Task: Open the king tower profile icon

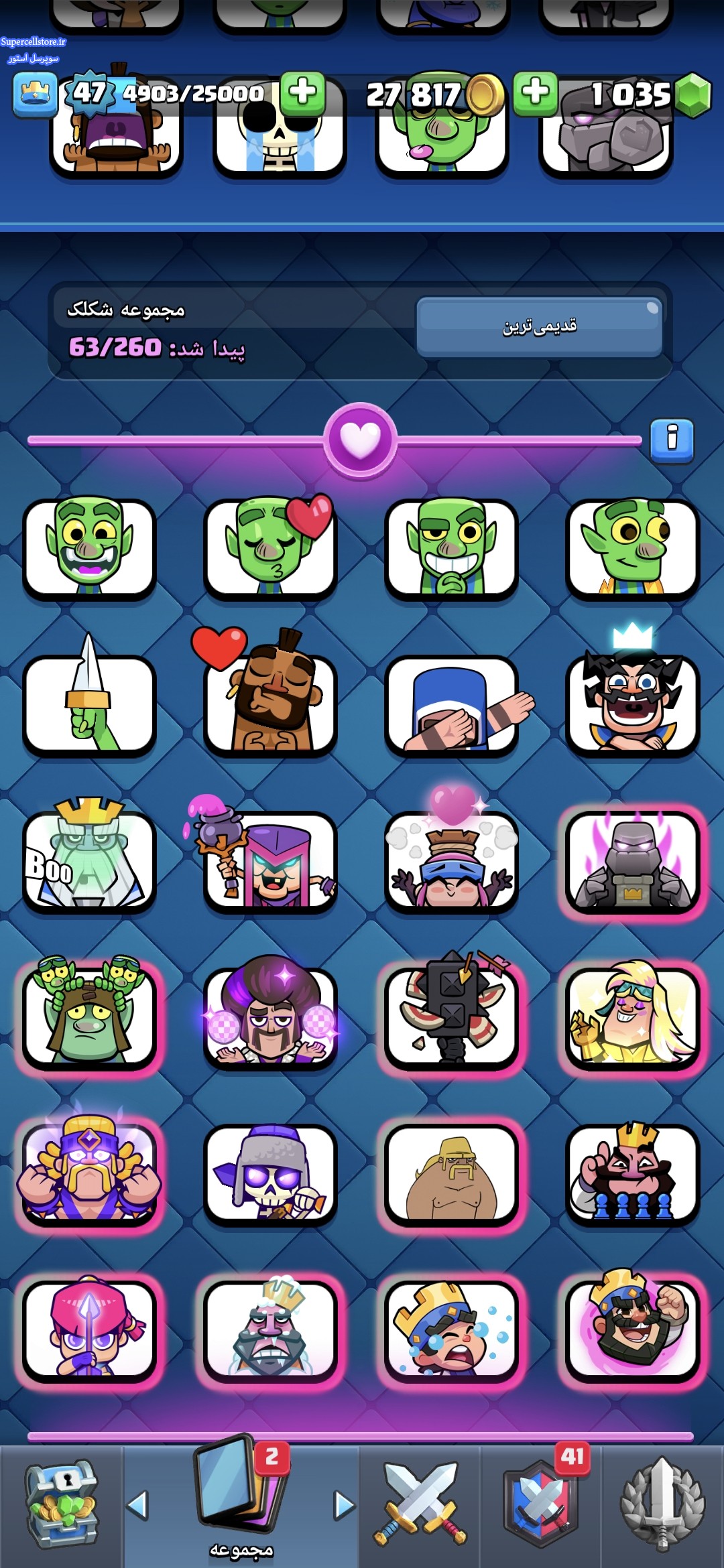Action: (35, 94)
